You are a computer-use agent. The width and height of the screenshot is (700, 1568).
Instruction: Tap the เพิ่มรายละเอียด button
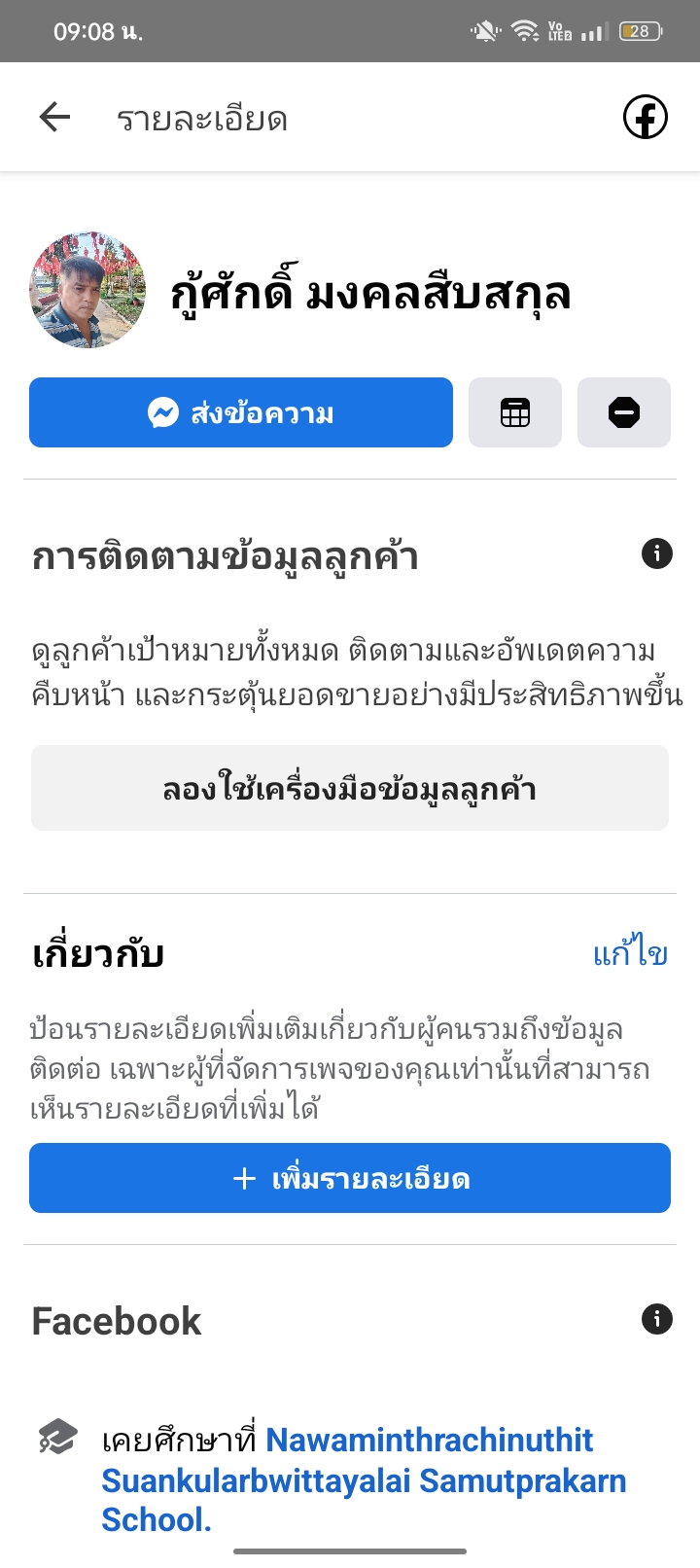350,1178
